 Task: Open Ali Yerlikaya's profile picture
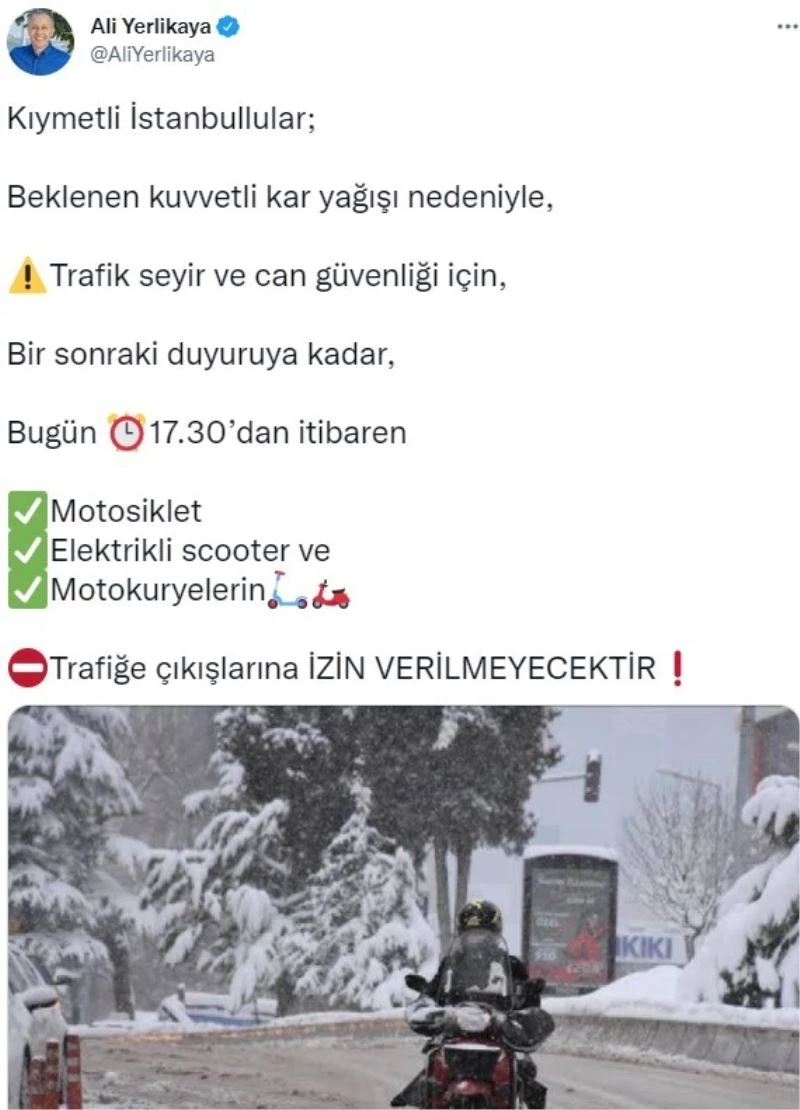(x=40, y=42)
